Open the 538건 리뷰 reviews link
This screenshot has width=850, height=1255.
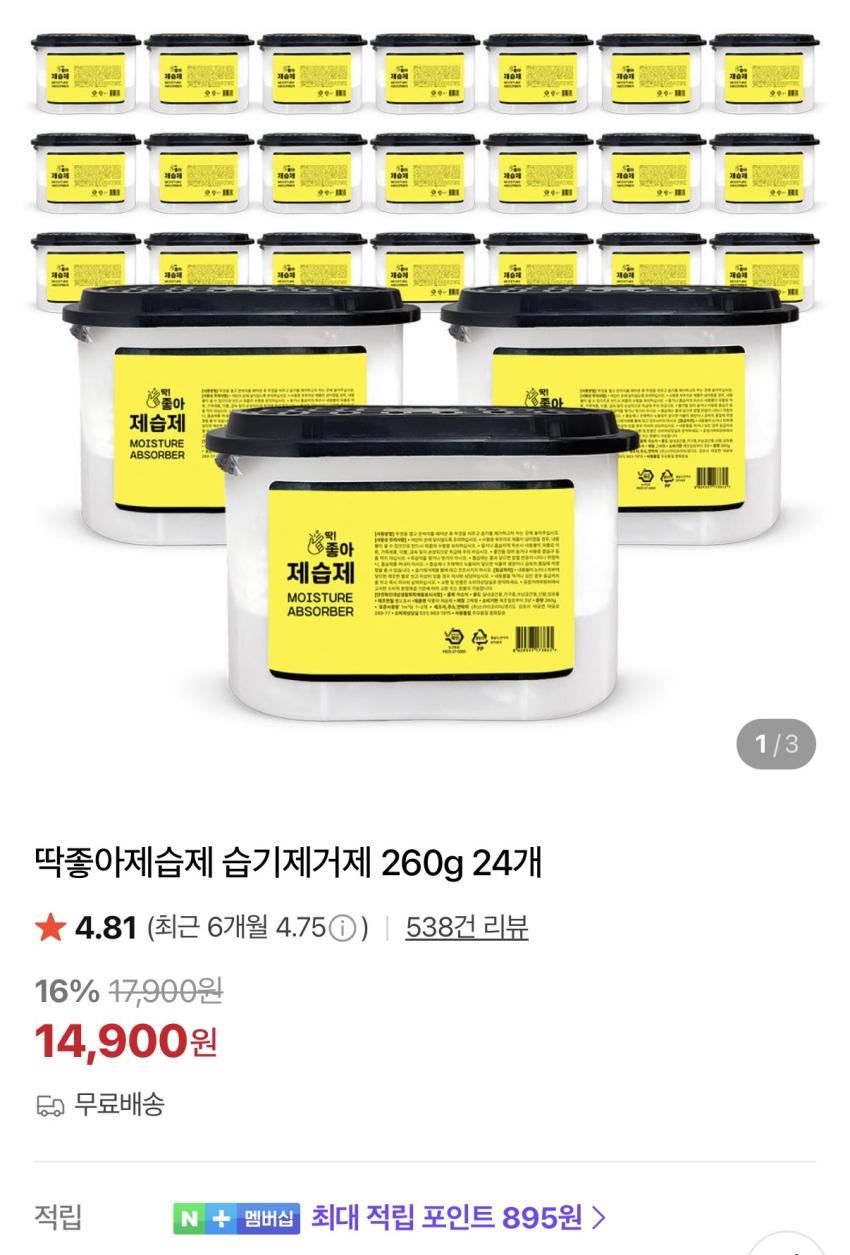pos(467,930)
